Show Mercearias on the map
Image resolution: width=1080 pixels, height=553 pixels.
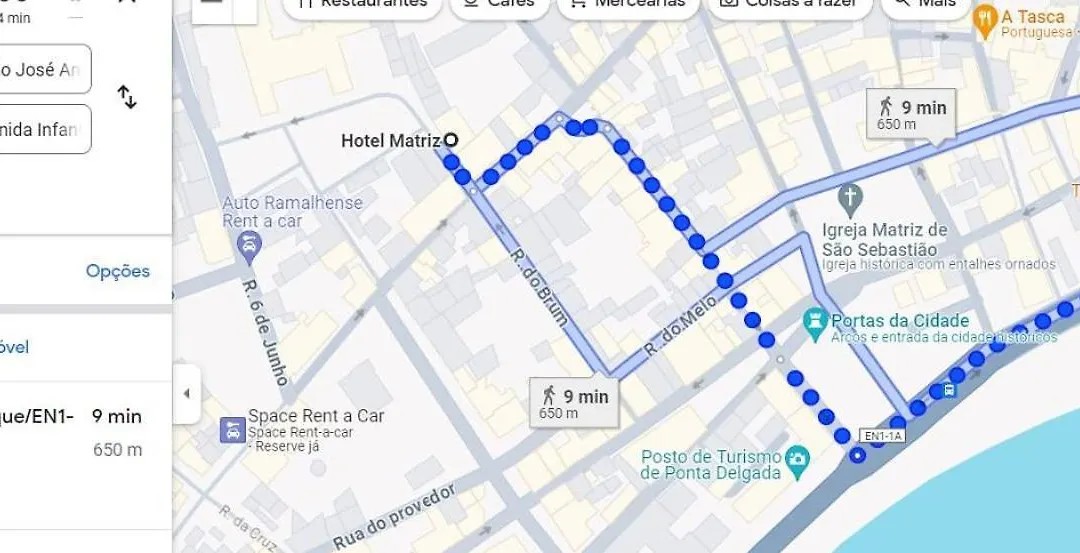627,3
